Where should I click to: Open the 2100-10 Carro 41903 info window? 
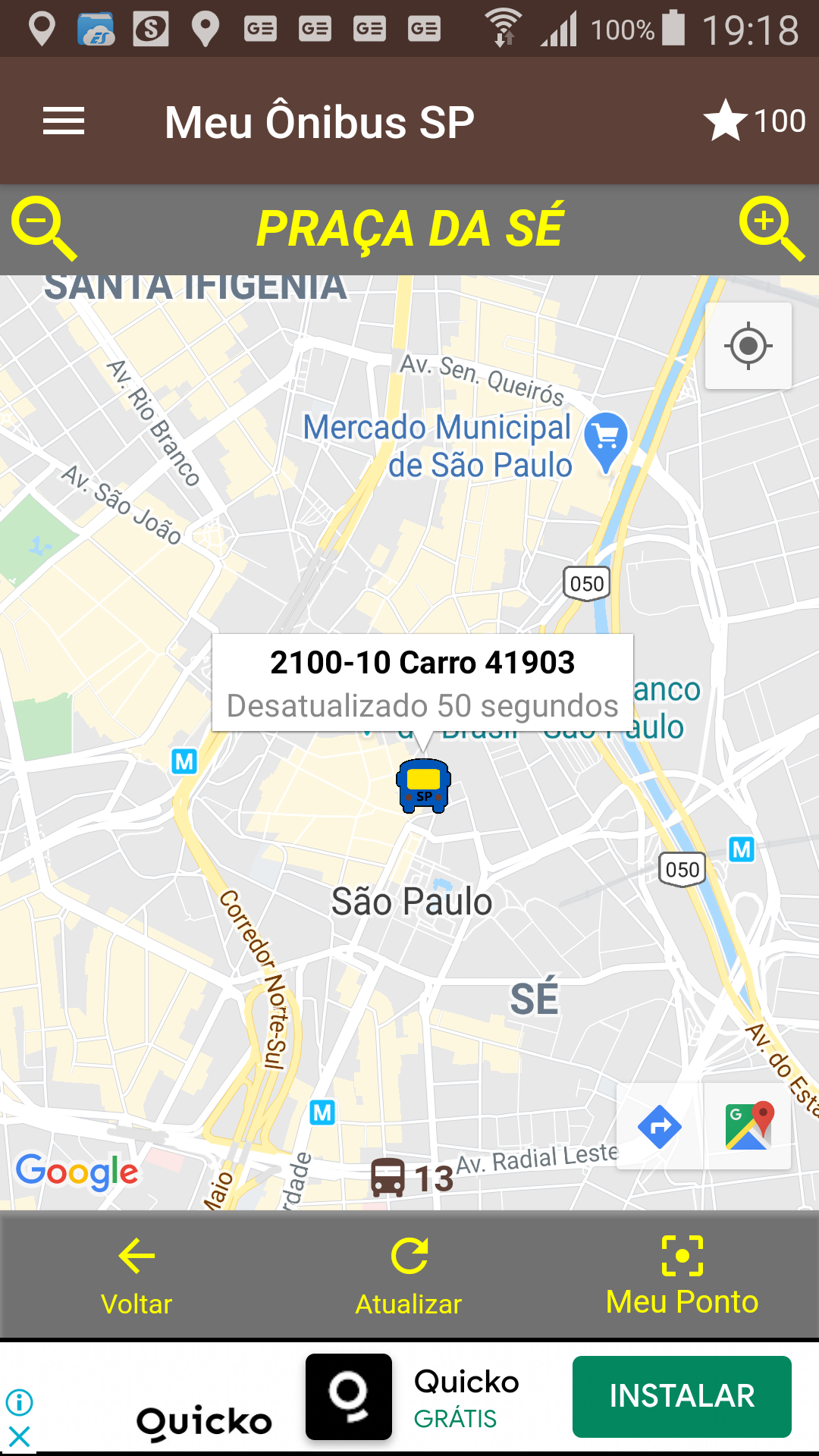click(422, 682)
